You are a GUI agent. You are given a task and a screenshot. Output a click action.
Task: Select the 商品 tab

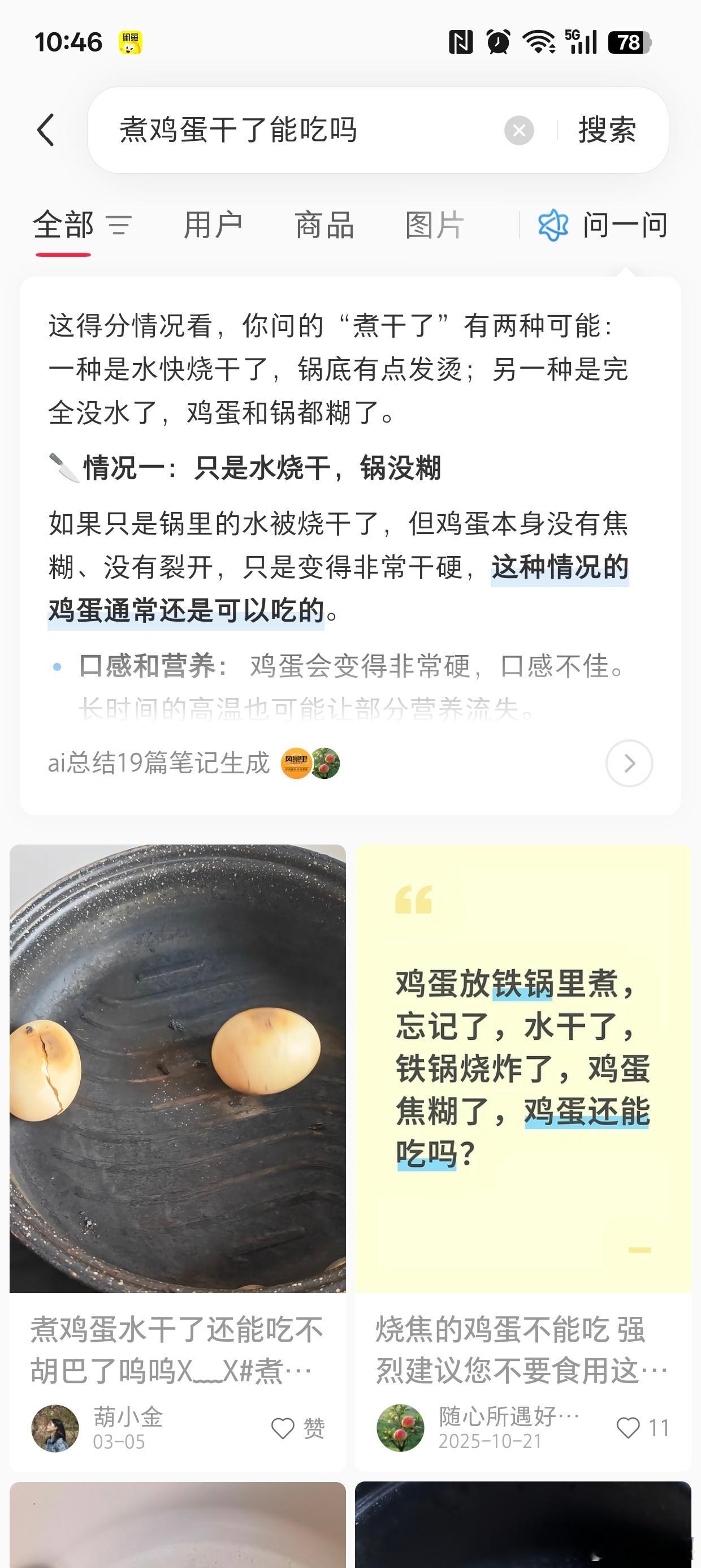pos(324,225)
